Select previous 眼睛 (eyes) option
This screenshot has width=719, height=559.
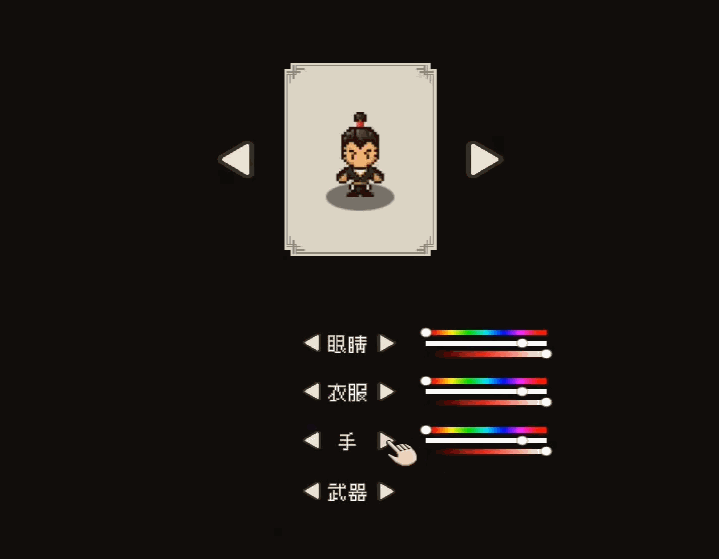pos(311,343)
